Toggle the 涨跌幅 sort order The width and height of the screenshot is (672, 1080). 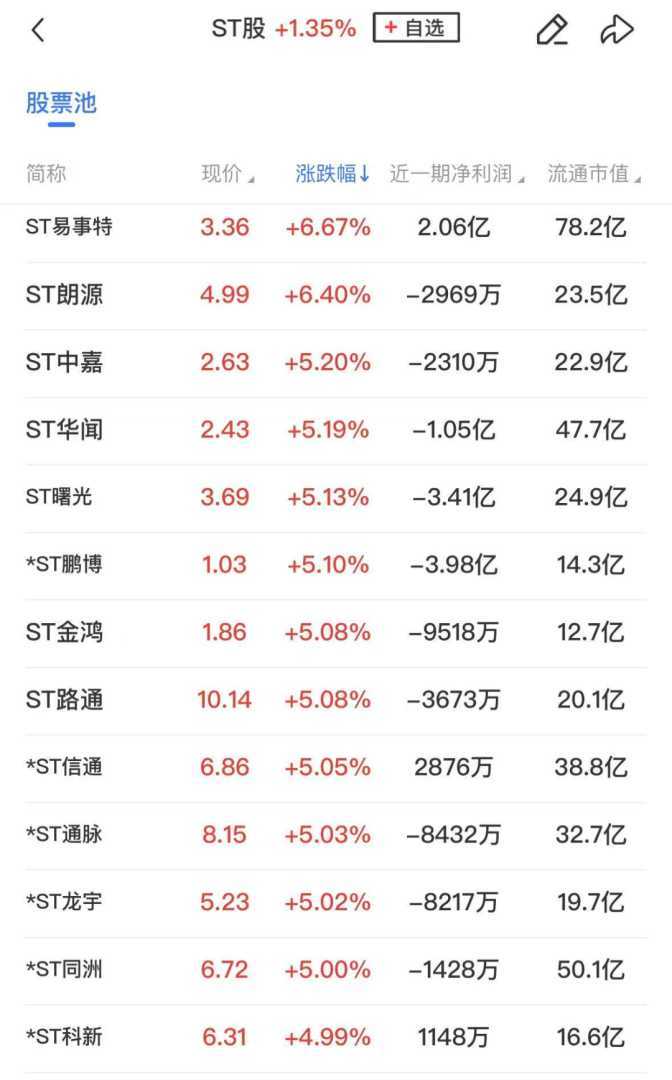tap(333, 174)
